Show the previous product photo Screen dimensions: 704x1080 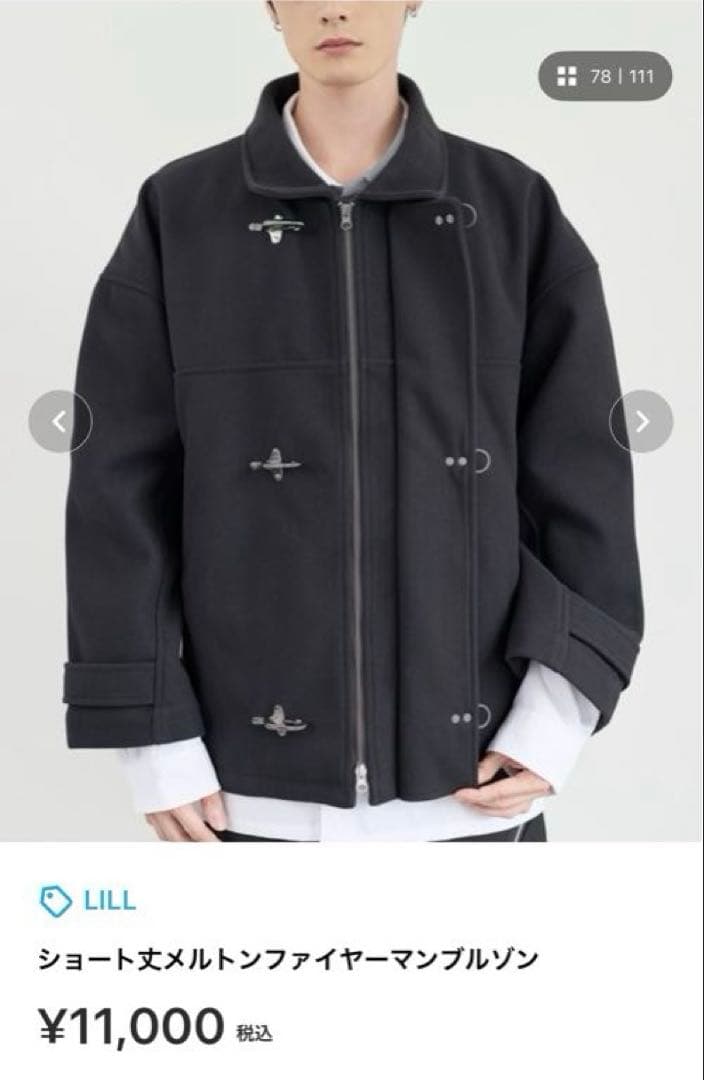[x=60, y=421]
